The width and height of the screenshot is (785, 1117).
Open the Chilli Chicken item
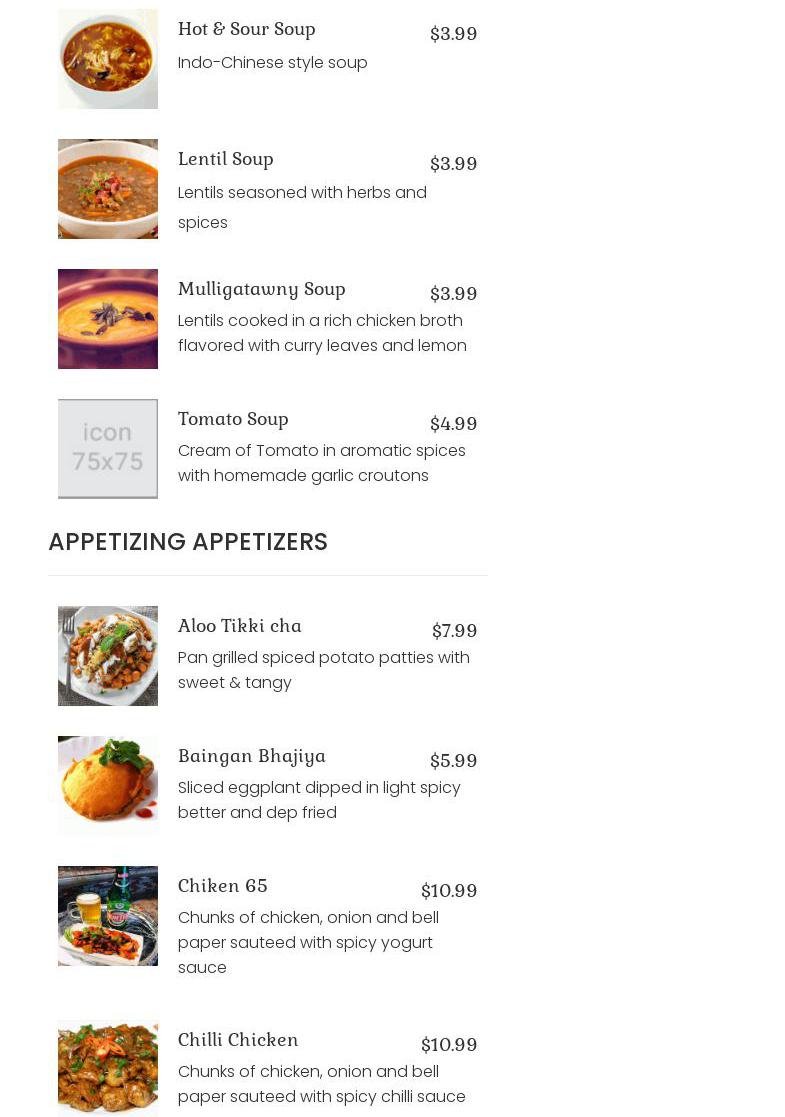[x=238, y=1040]
